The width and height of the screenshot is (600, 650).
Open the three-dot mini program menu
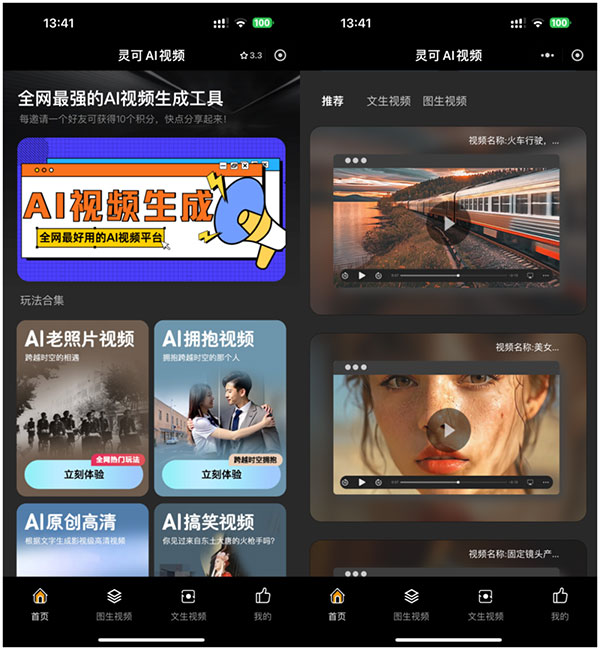[x=547, y=56]
